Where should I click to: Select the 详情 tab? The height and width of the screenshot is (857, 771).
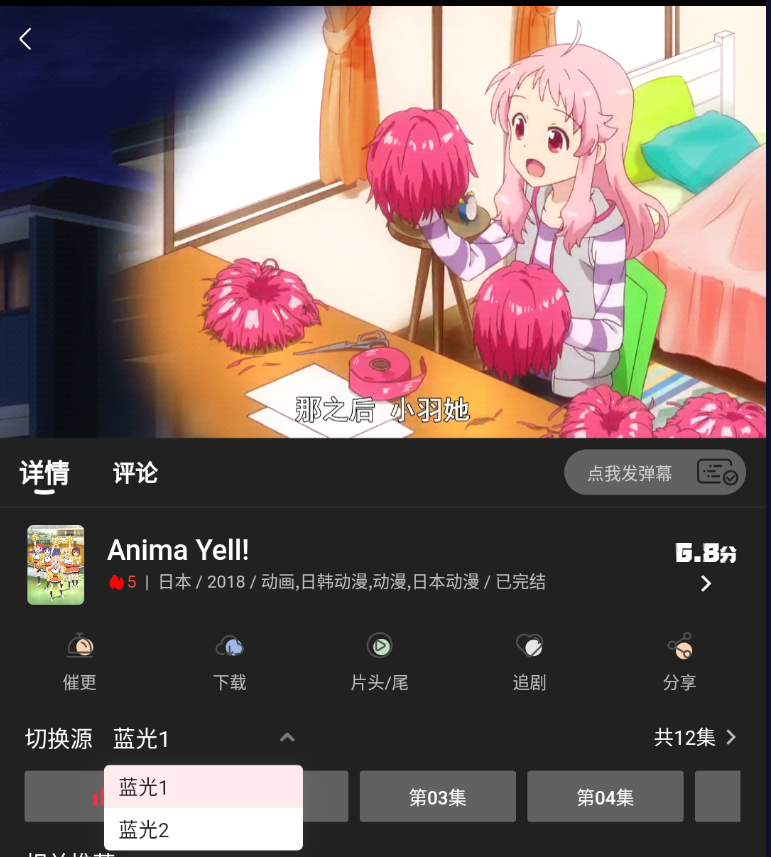tap(45, 473)
